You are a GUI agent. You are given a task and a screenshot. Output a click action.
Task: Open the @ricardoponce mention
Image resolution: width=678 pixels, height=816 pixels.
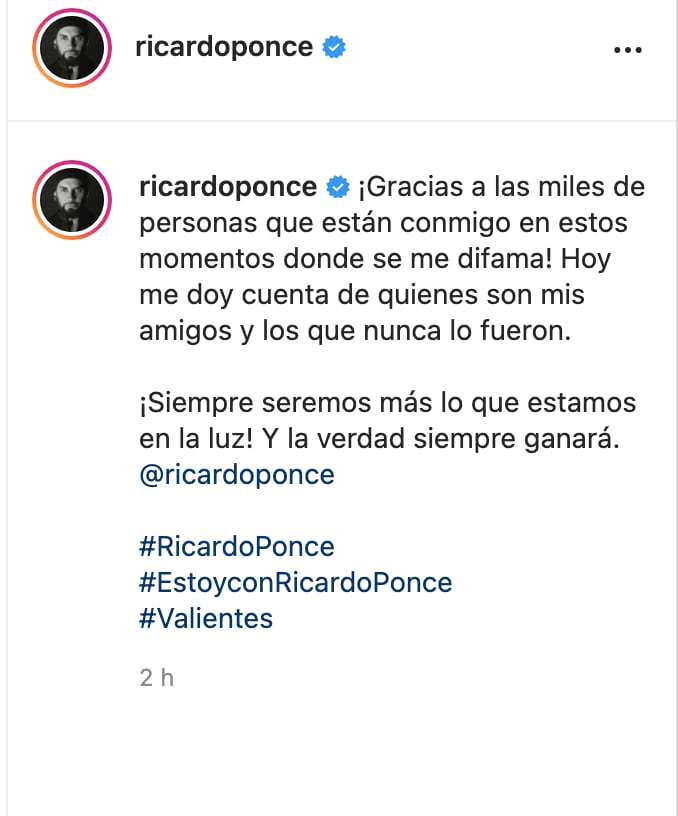click(237, 474)
